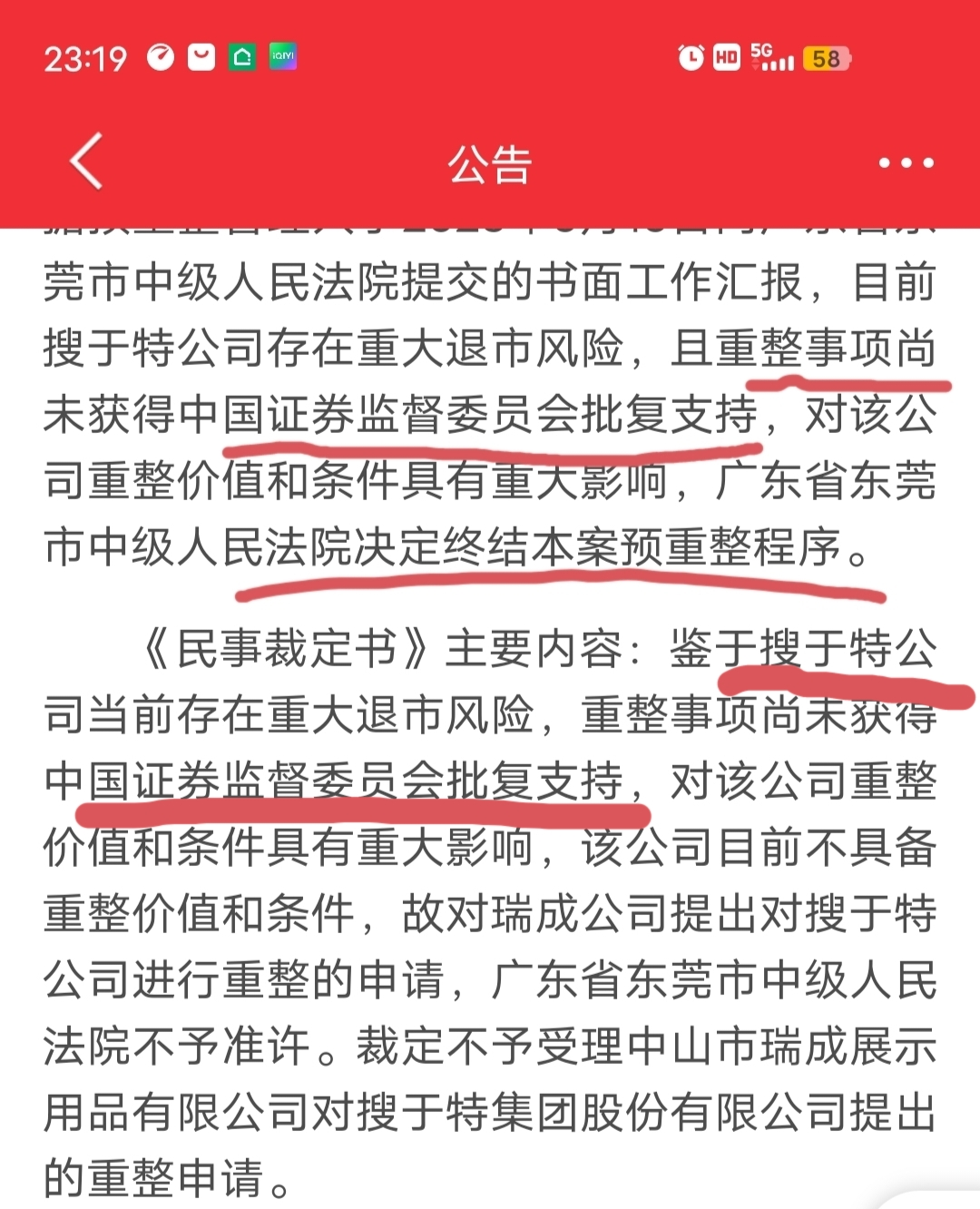Go back from the 公告 page

[86, 162]
